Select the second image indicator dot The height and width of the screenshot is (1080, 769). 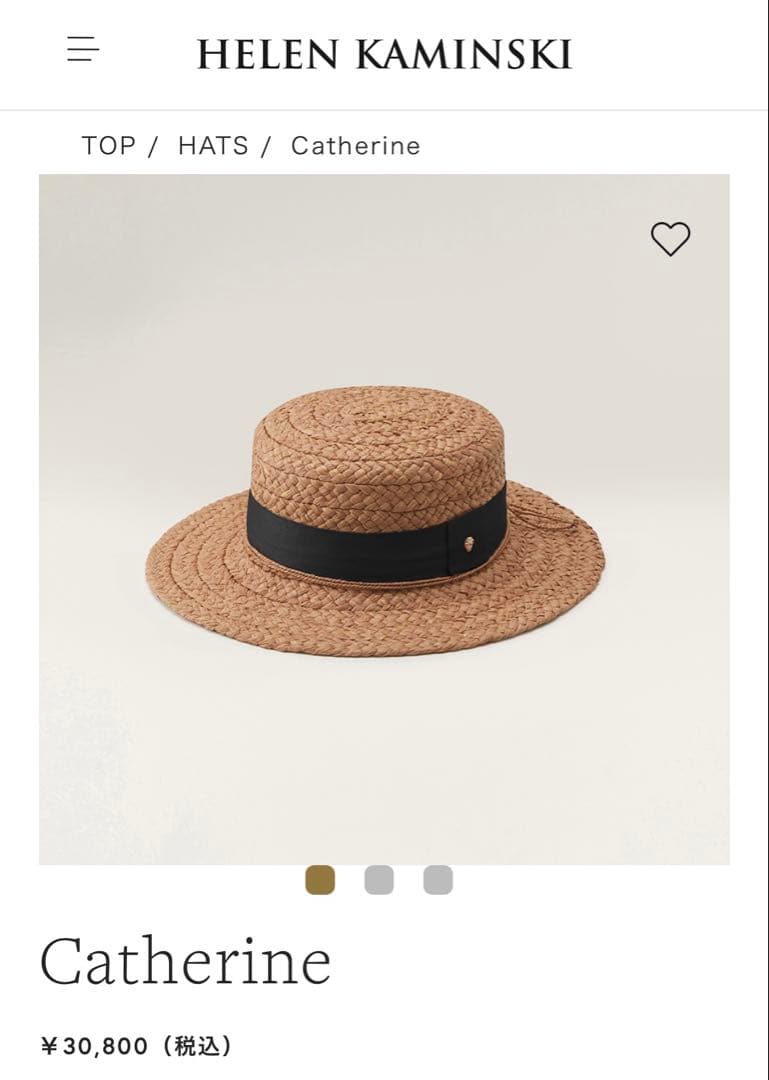click(x=379, y=880)
